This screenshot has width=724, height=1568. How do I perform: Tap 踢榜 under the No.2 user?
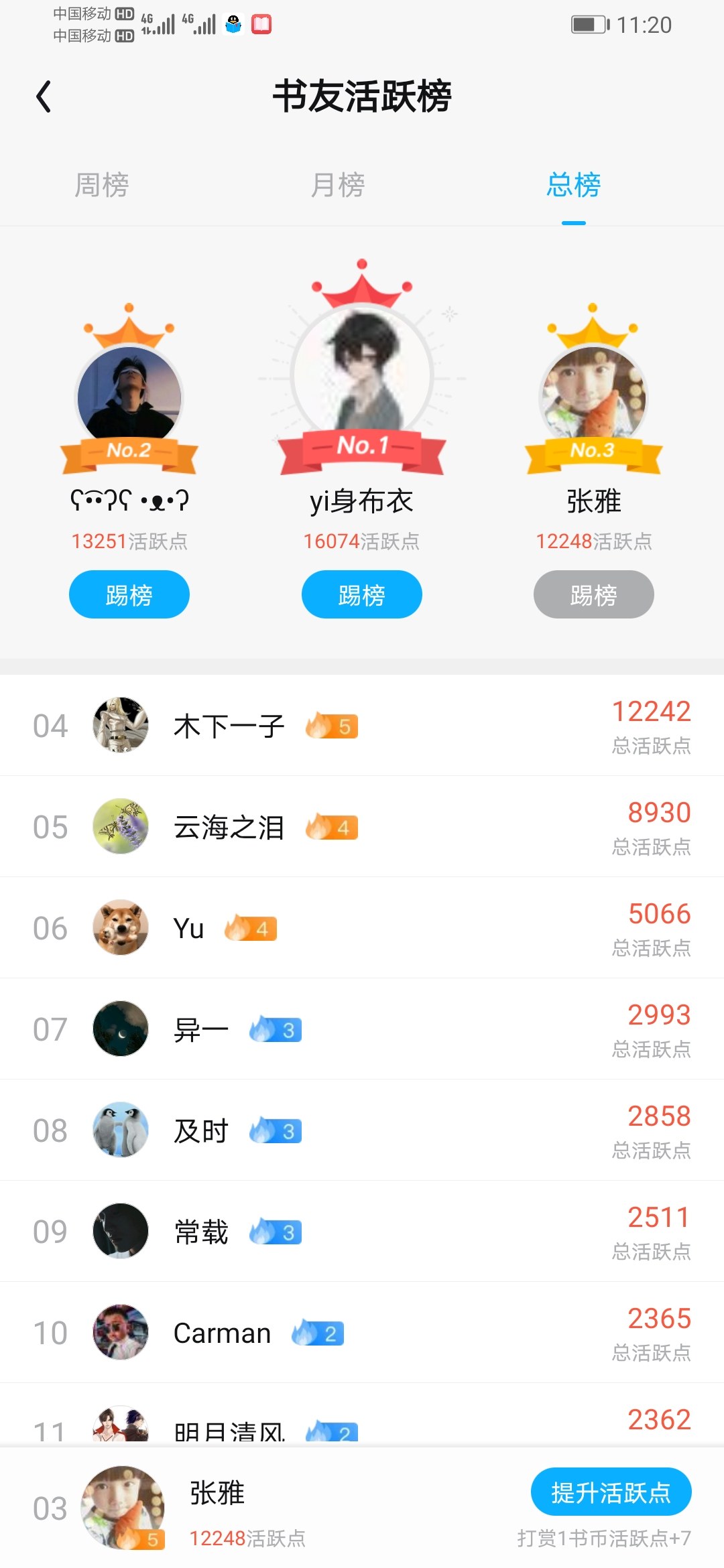tap(129, 594)
